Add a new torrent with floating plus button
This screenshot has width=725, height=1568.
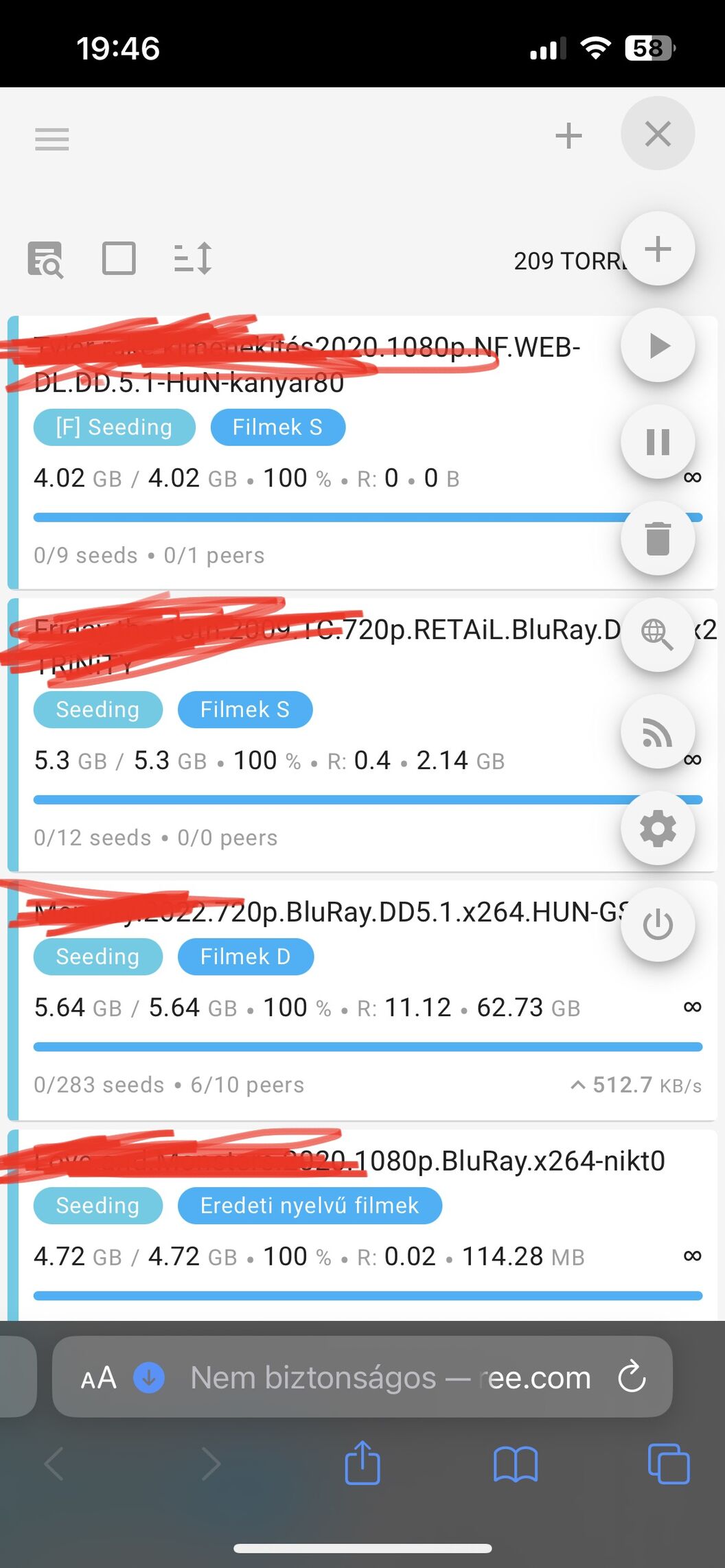[x=658, y=248]
